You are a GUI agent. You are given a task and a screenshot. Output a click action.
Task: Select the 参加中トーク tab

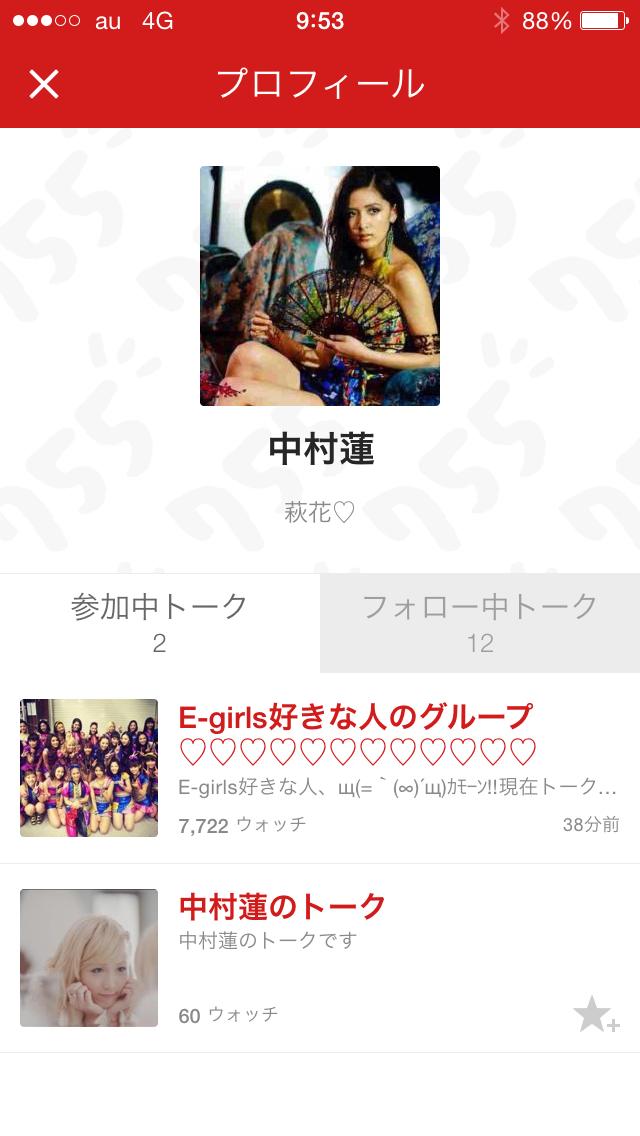pyautogui.click(x=160, y=622)
